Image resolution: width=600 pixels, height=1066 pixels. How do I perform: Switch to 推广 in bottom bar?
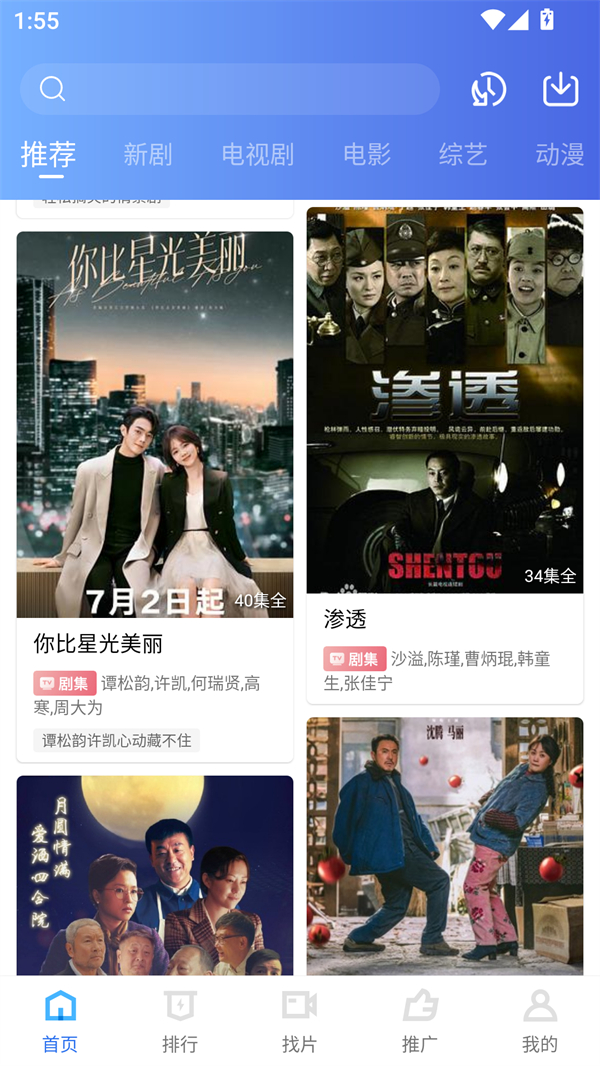pyautogui.click(x=420, y=1020)
